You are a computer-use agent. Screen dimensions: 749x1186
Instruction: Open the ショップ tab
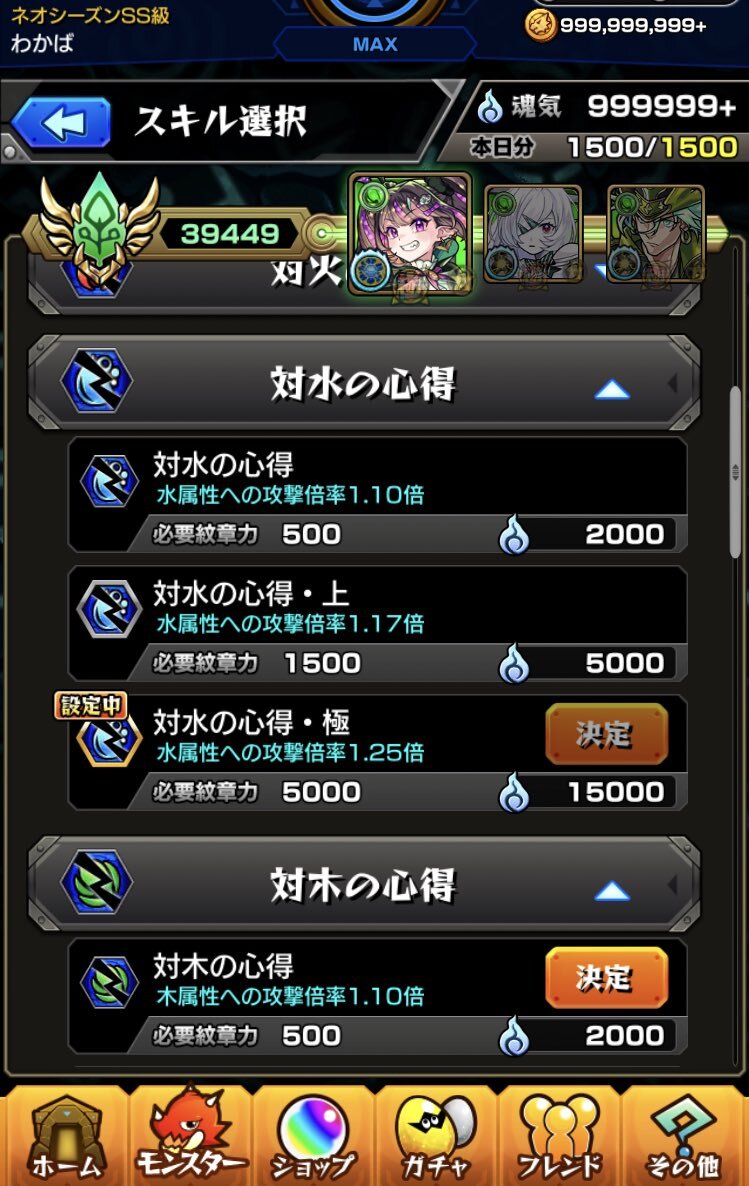tap(313, 1136)
